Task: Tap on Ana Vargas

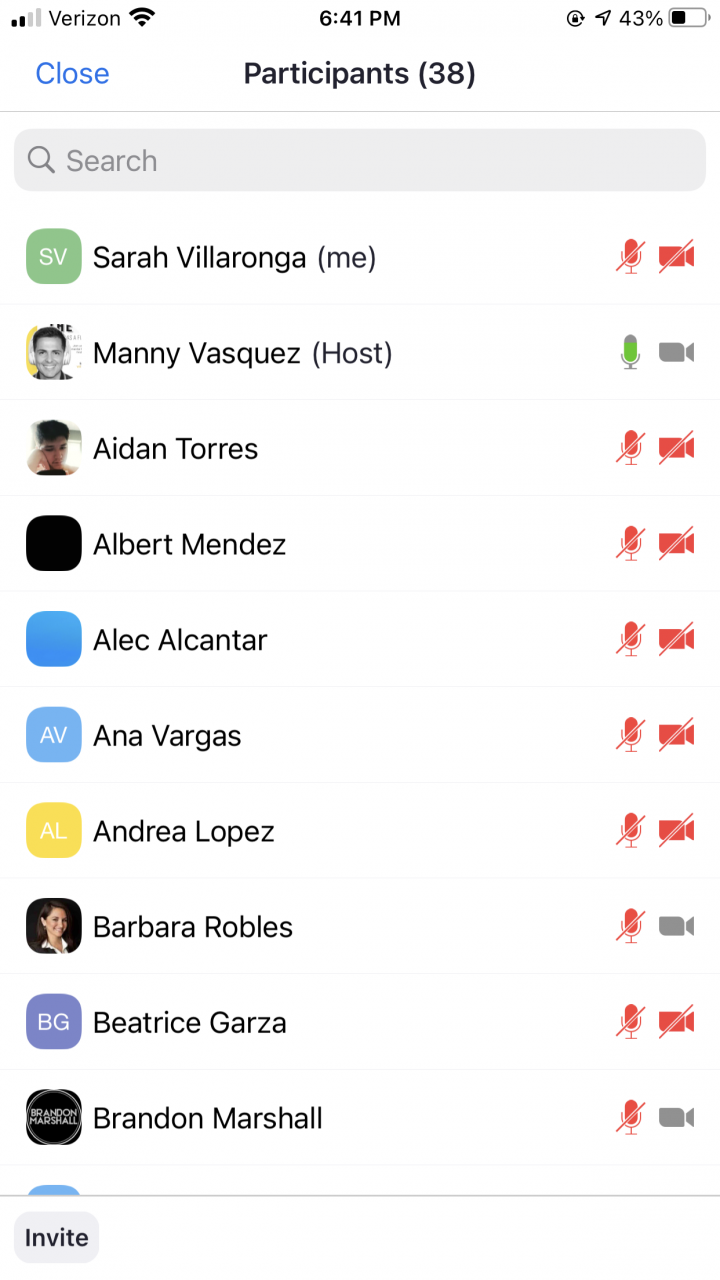Action: pos(167,736)
